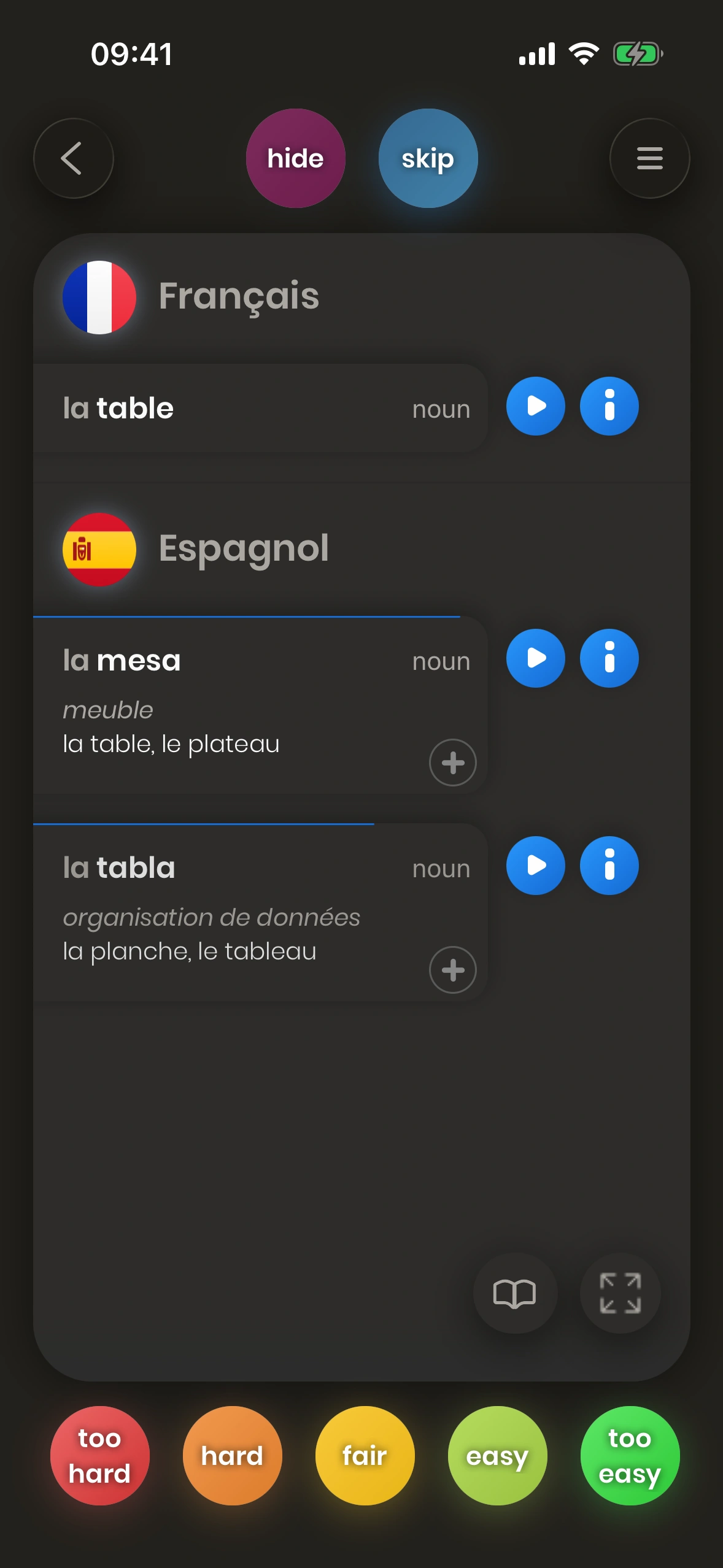Open the hamburger menu
Viewport: 723px width, 1568px height.
click(649, 158)
